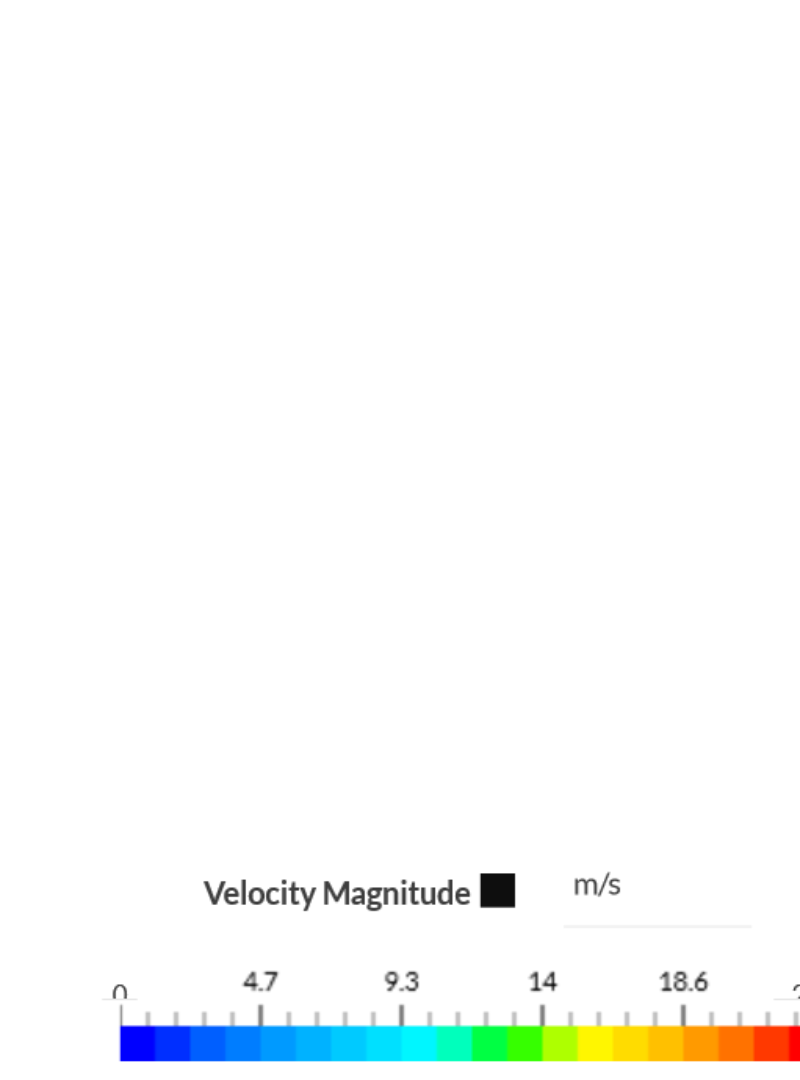Viewport: 800px width, 1080px height.
Task: Open the Velocity Magnitude color swatch
Action: 497,890
